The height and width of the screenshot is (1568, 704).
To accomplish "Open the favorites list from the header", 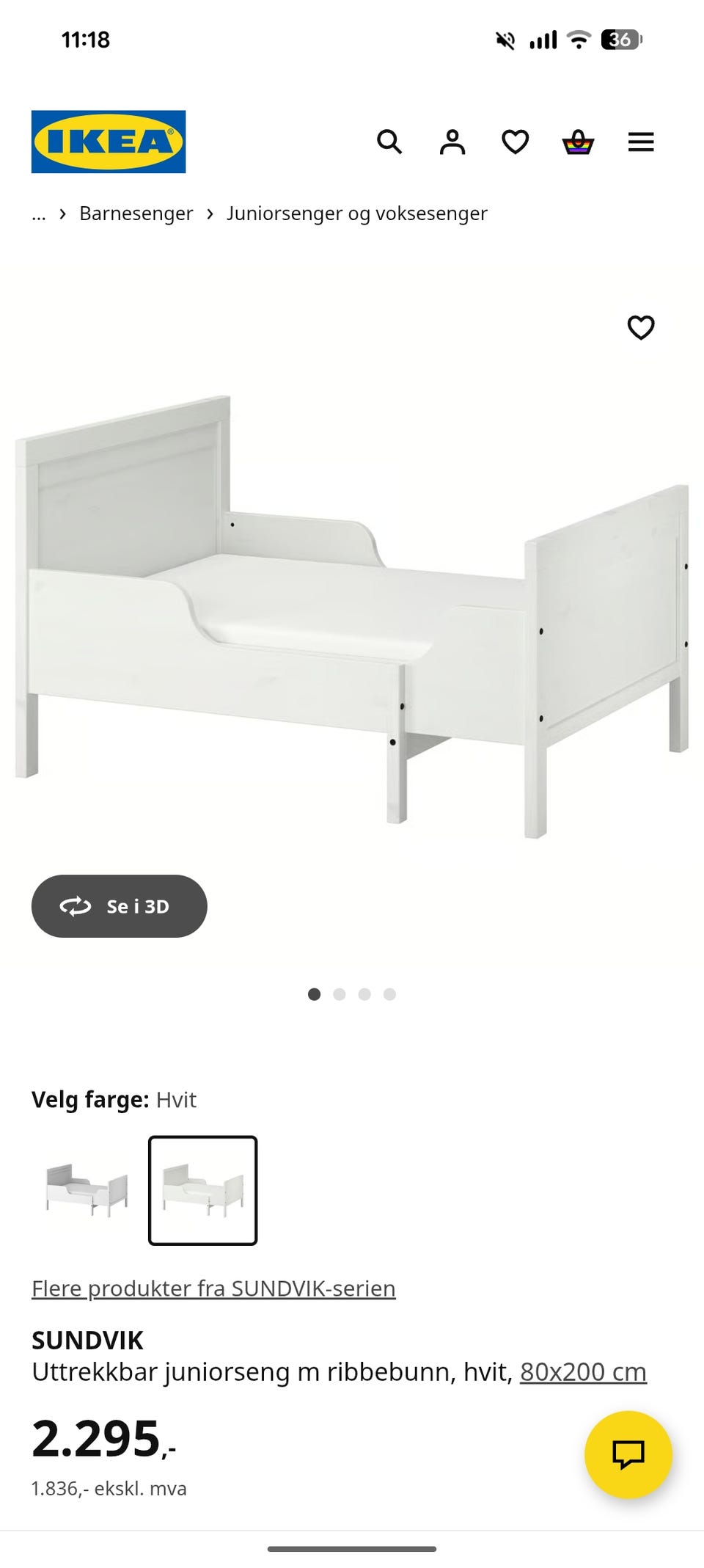I will tap(515, 142).
